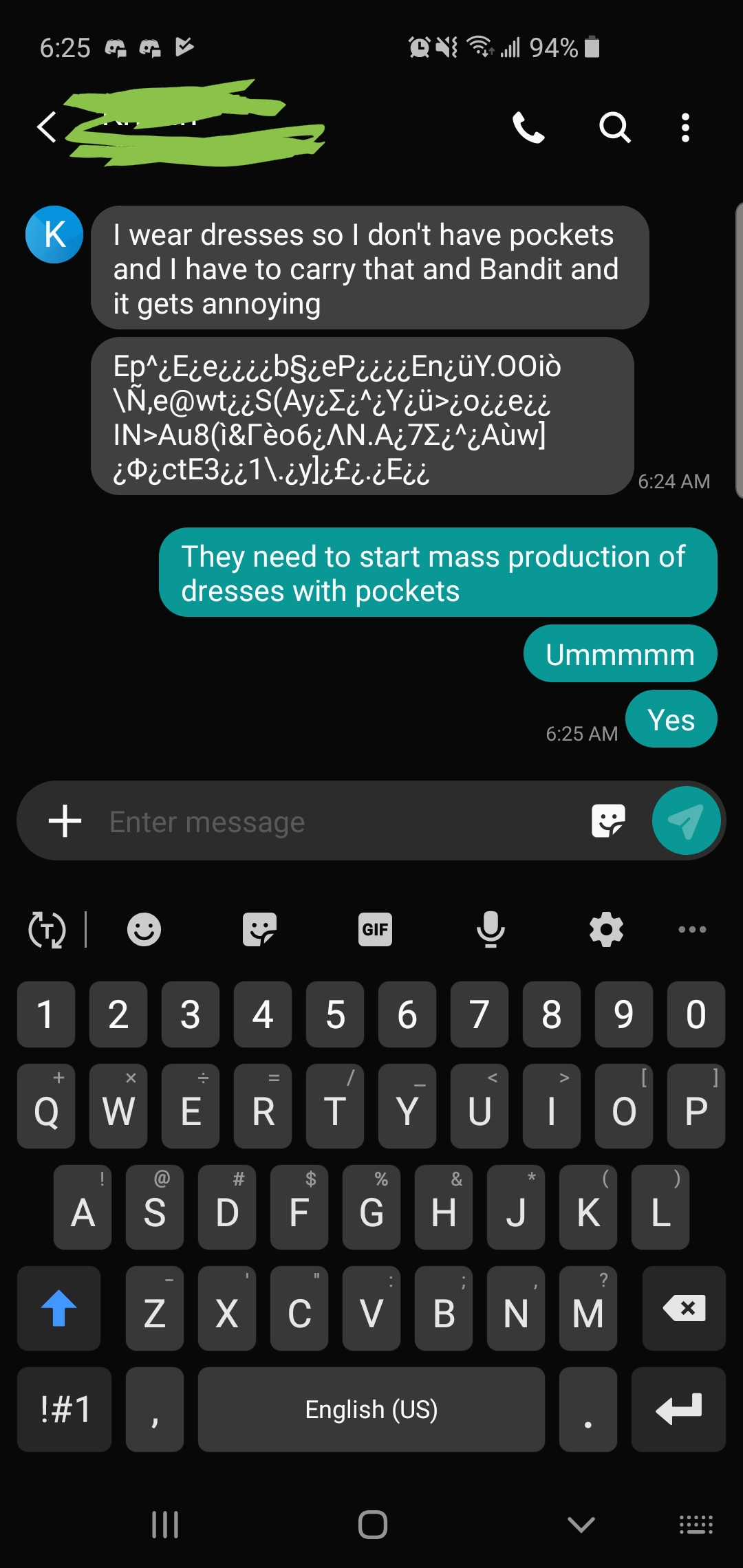
Task: Open the GIF picker on the keyboard
Action: coord(375,929)
